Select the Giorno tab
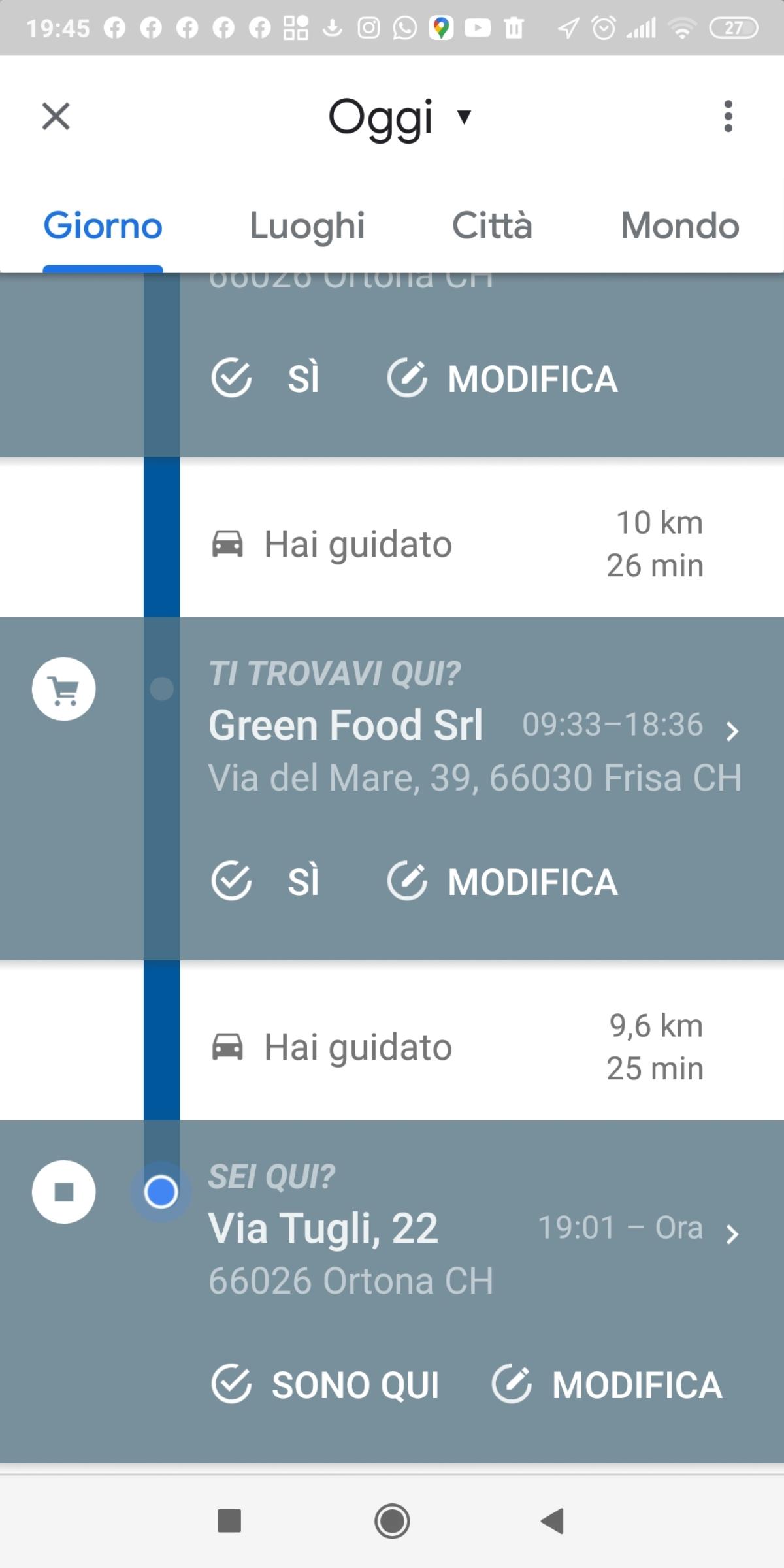The width and height of the screenshot is (784, 1568). (103, 226)
